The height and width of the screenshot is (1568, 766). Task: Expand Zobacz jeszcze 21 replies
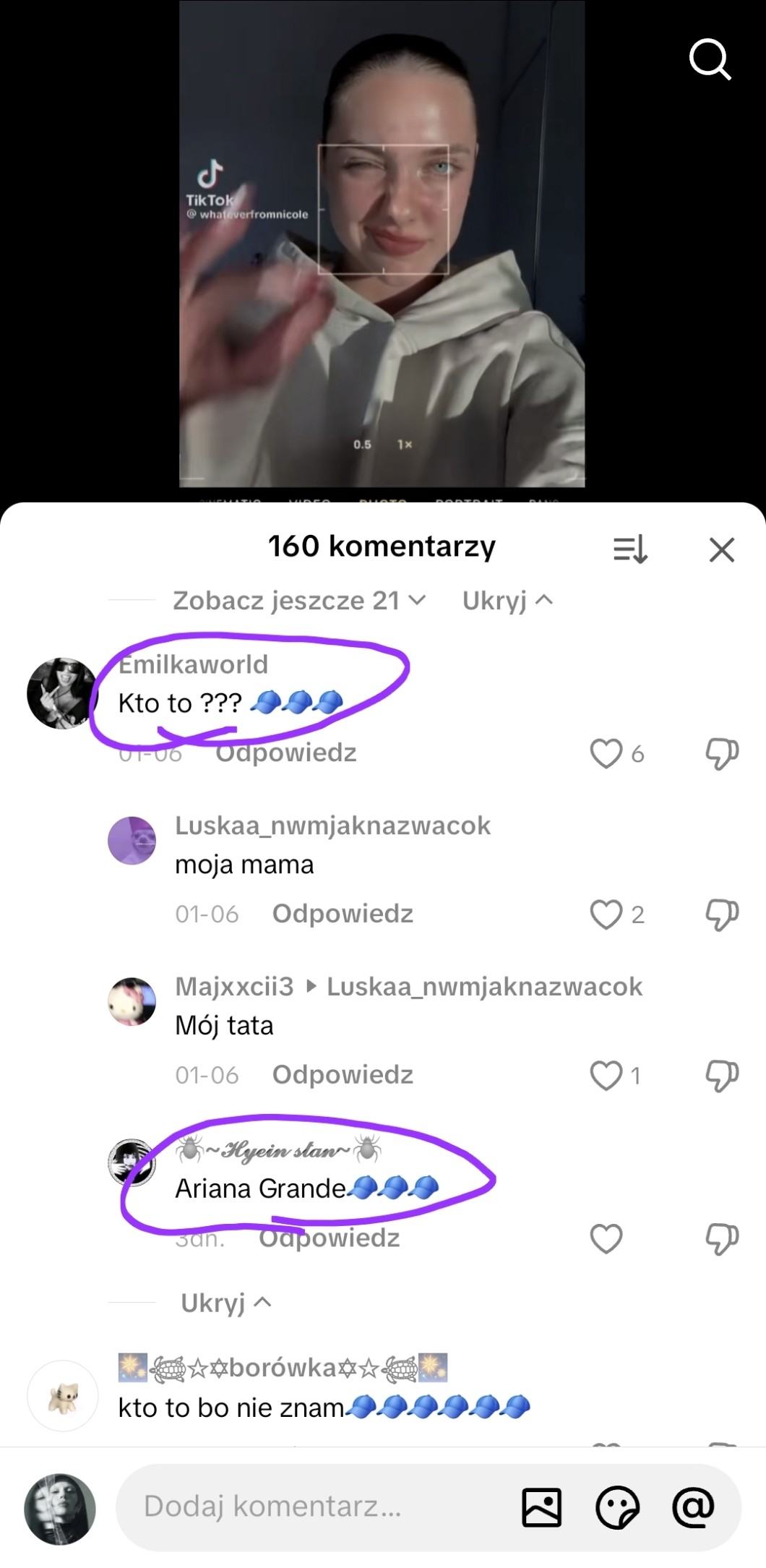pyautogui.click(x=299, y=601)
